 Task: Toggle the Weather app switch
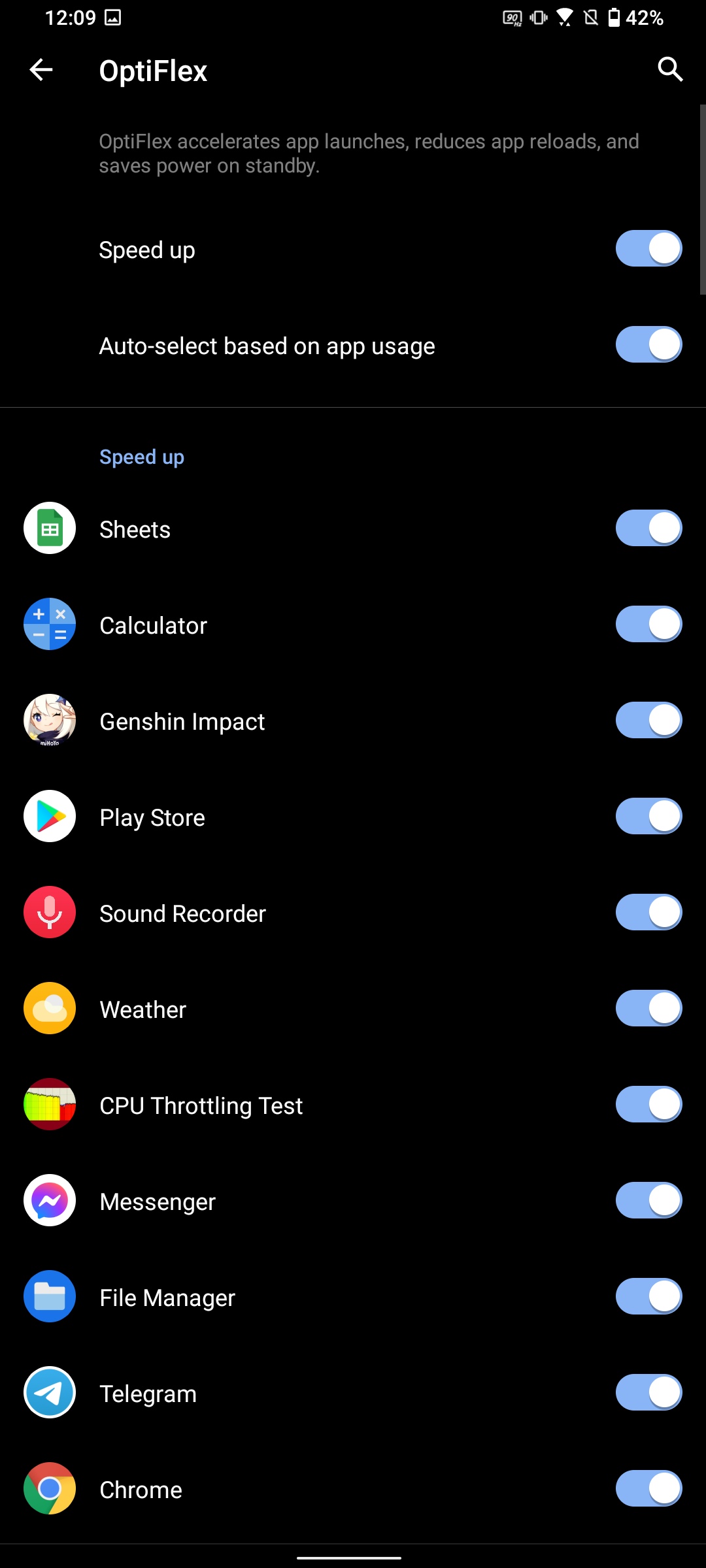tap(648, 1009)
